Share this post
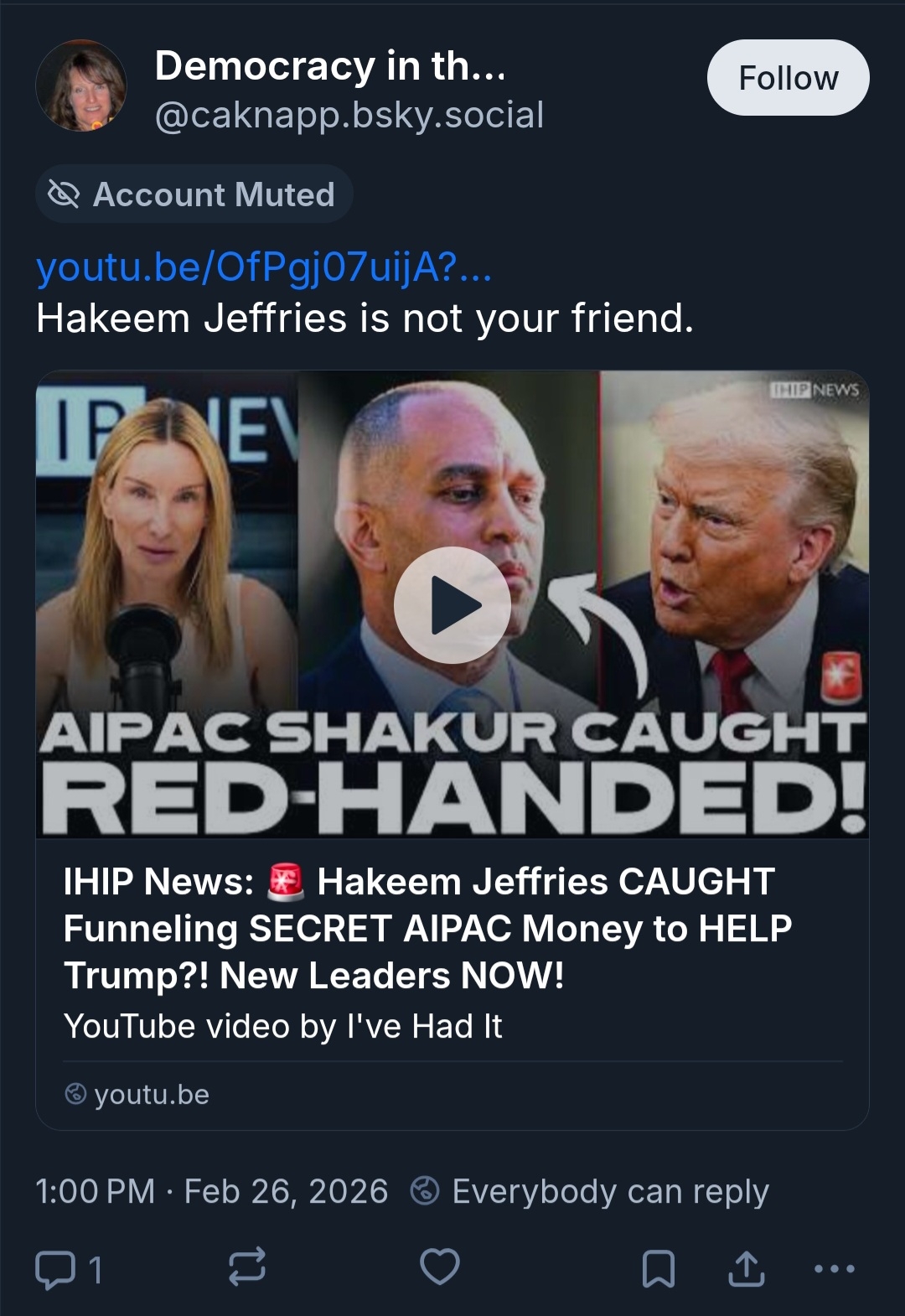Screen dimensions: 905x1316 tap(746, 1268)
